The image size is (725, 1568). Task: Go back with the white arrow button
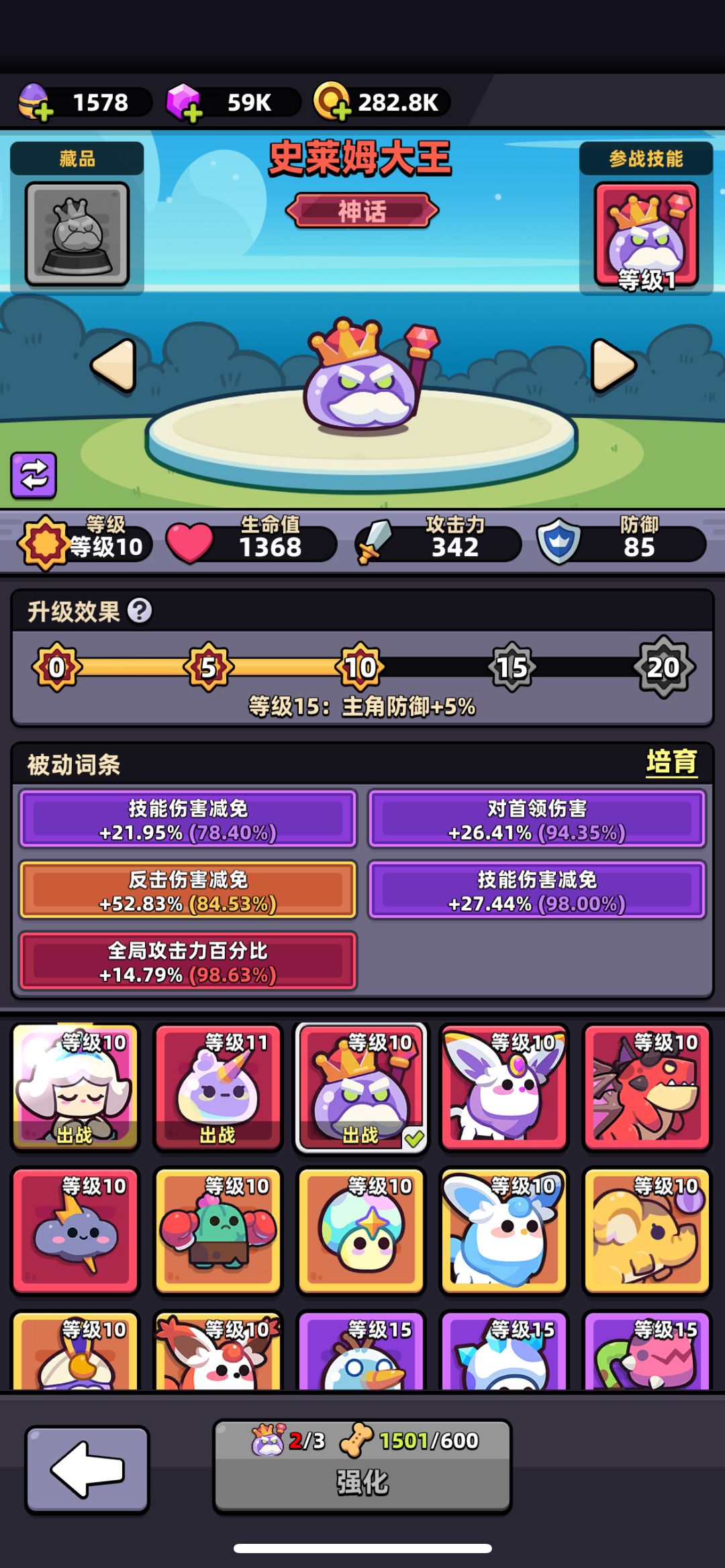(87, 1469)
